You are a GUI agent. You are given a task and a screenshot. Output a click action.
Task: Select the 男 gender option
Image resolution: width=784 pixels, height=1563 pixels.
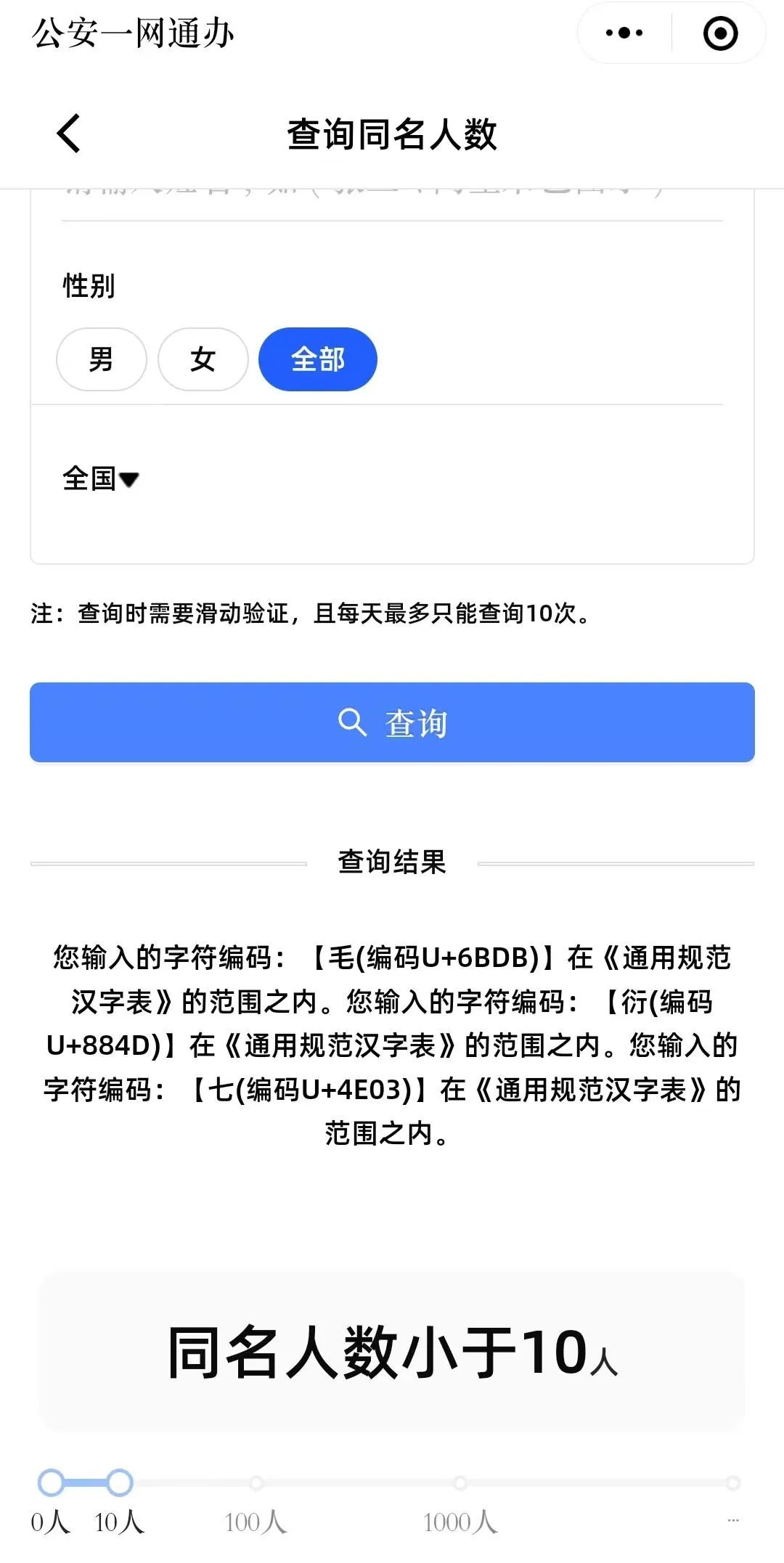pyautogui.click(x=101, y=359)
